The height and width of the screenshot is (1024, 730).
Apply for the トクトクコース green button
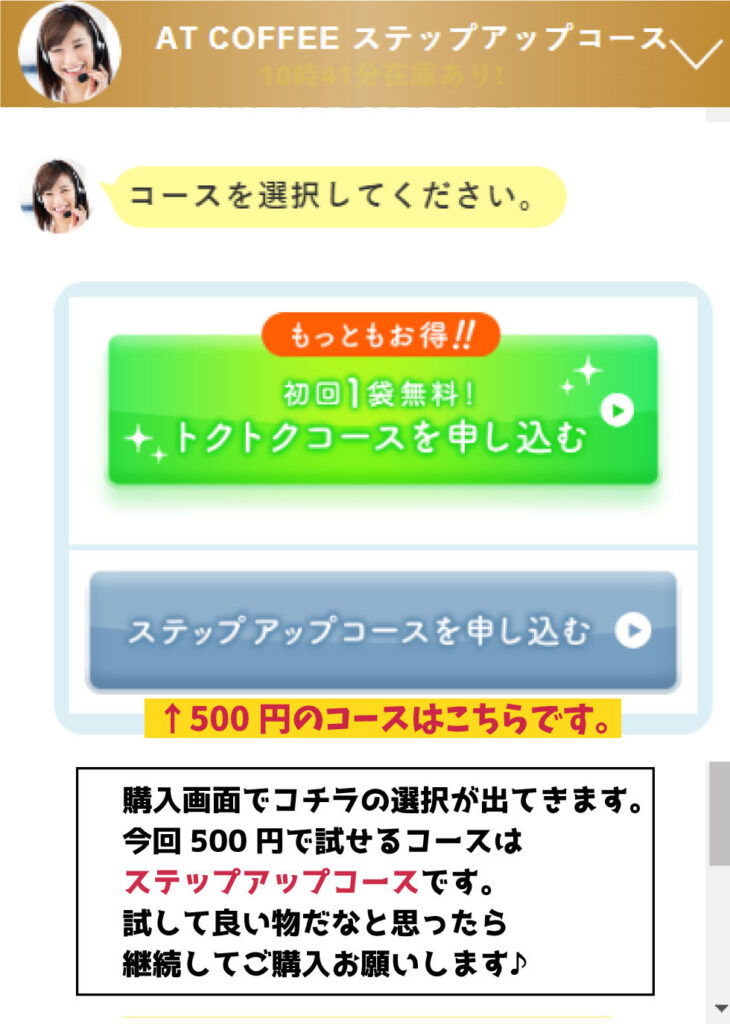tap(383, 412)
